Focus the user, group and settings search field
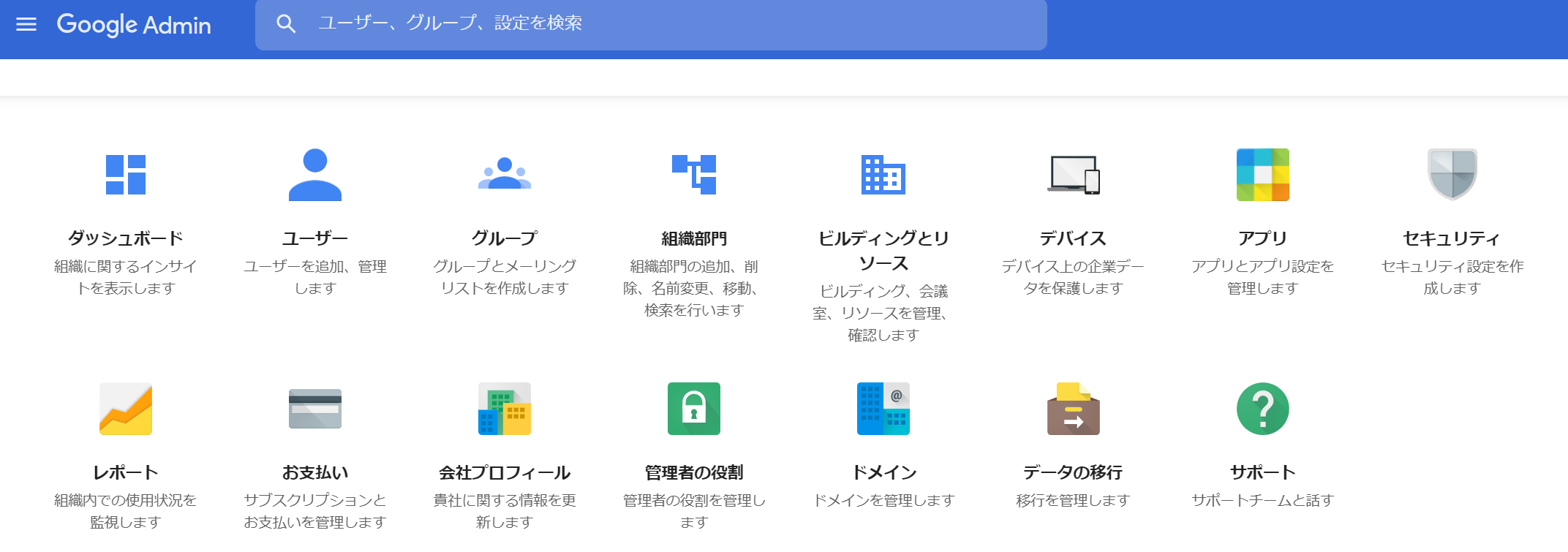The width and height of the screenshot is (1568, 552). tap(651, 24)
